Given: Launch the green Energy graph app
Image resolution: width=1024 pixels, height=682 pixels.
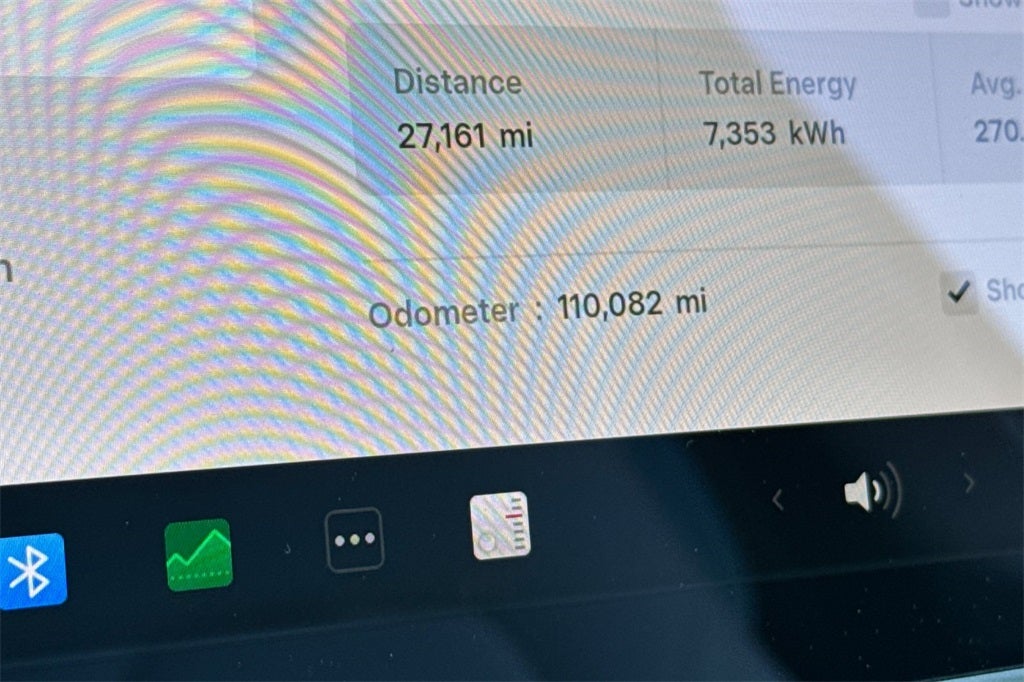Looking at the screenshot, I should (x=198, y=555).
